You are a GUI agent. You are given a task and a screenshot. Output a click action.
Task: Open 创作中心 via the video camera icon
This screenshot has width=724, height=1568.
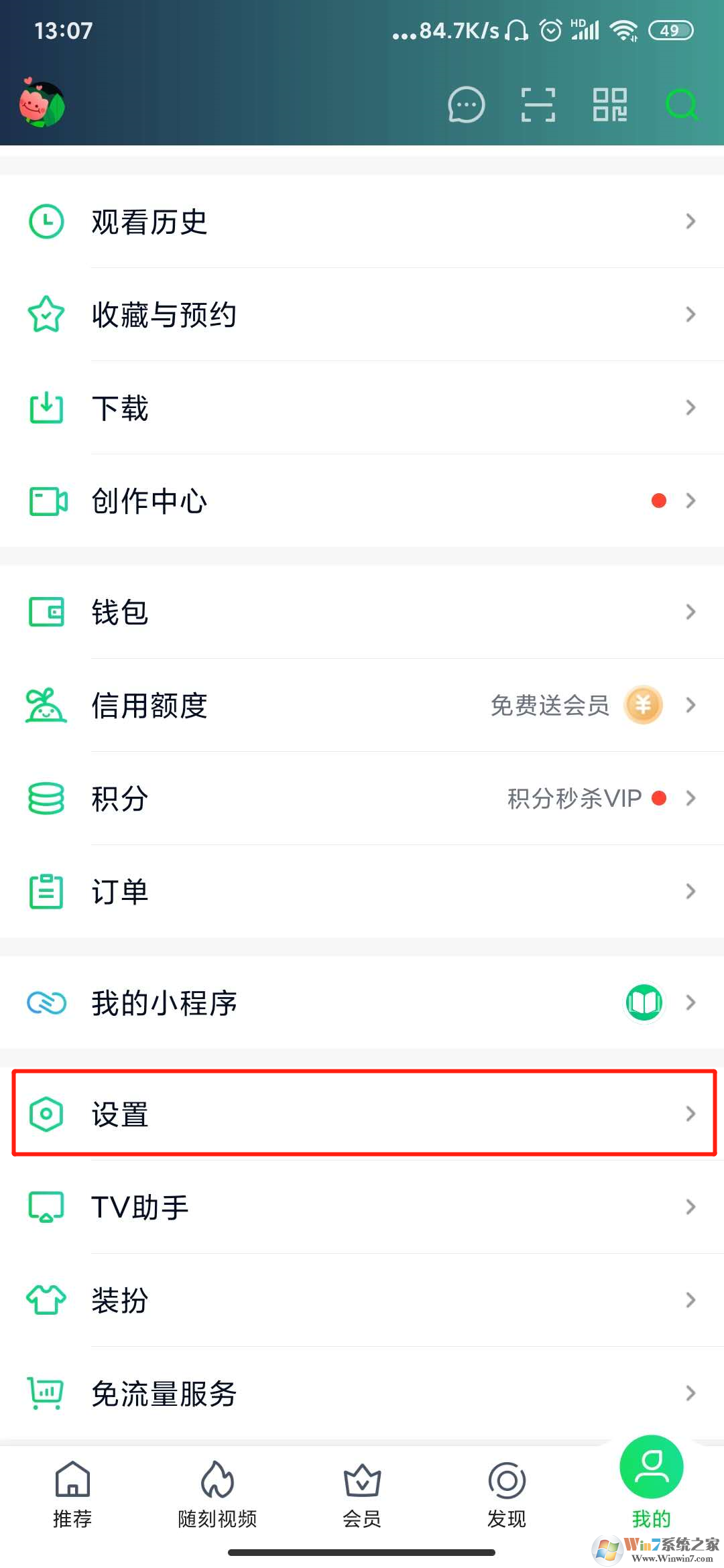[46, 501]
